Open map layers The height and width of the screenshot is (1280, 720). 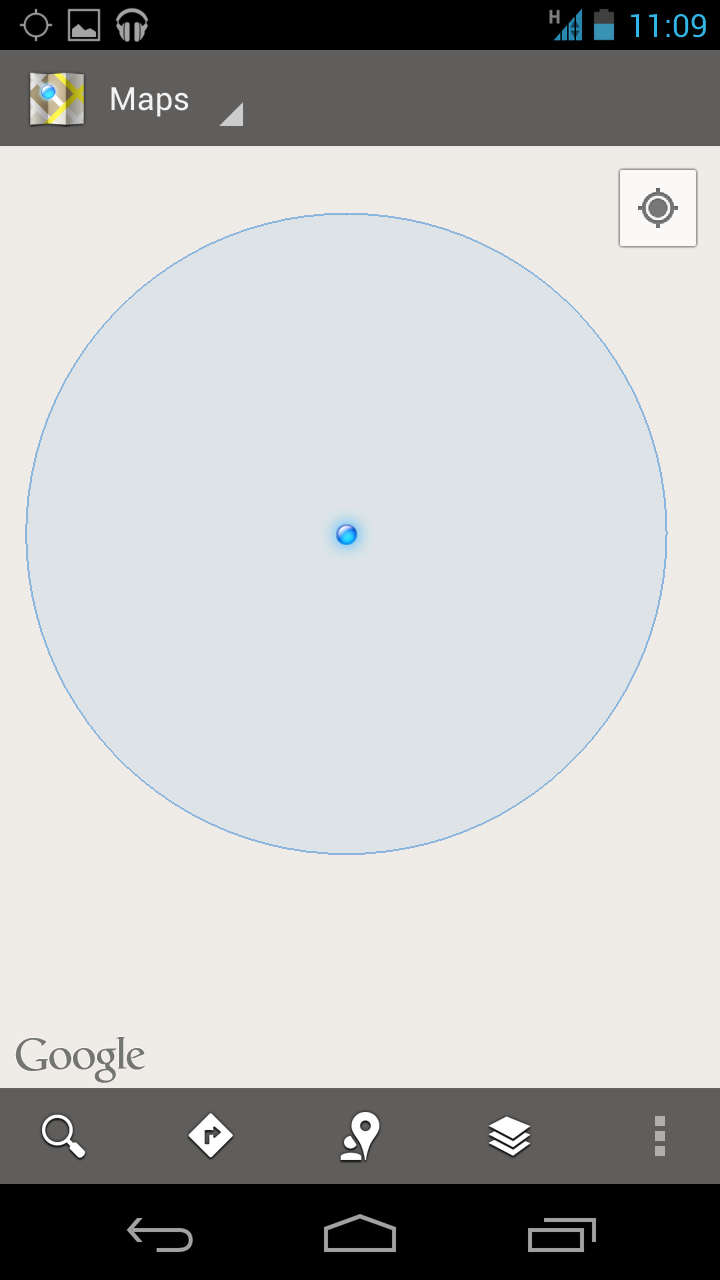[510, 1136]
